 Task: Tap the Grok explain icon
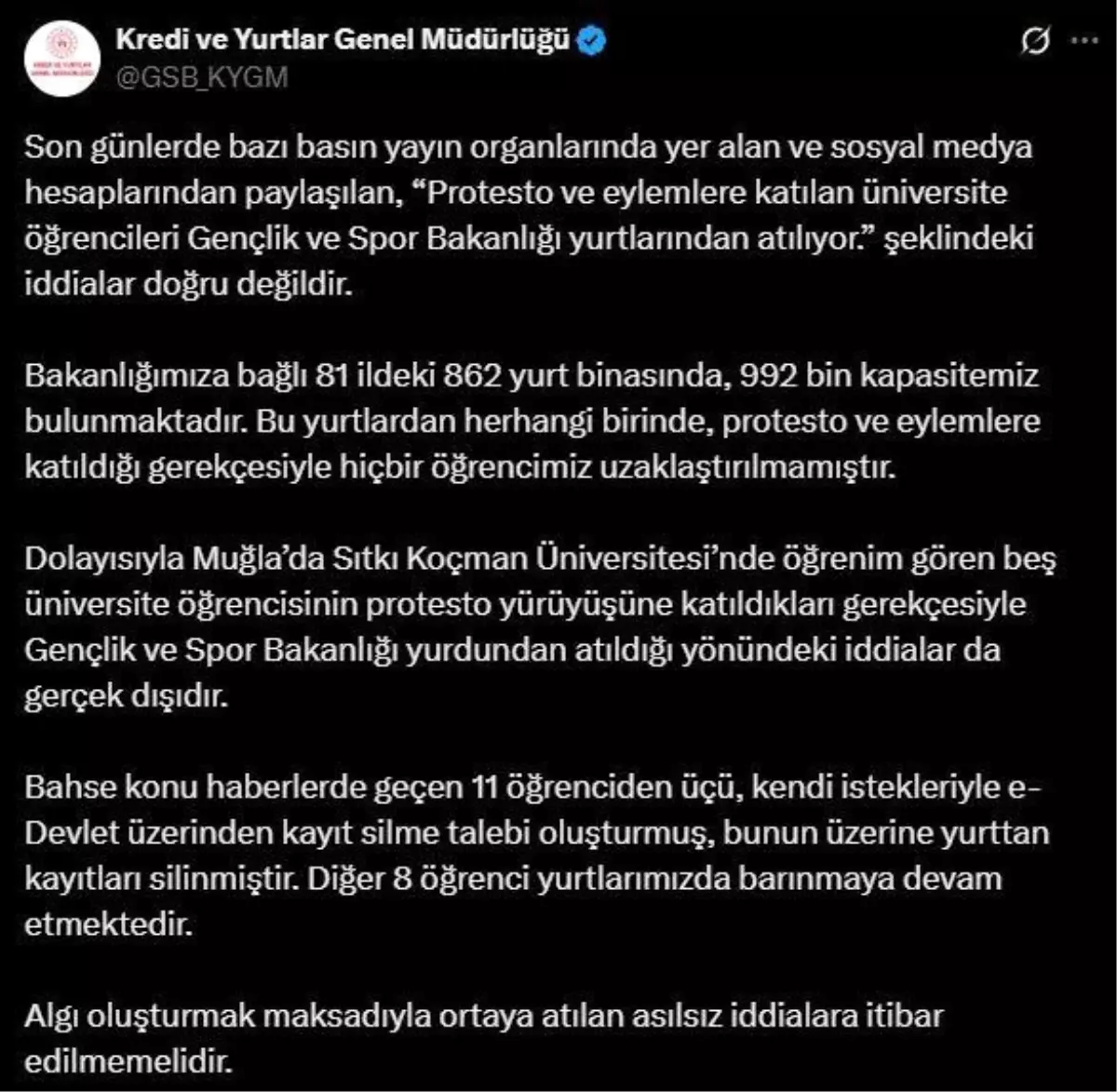point(1035,42)
